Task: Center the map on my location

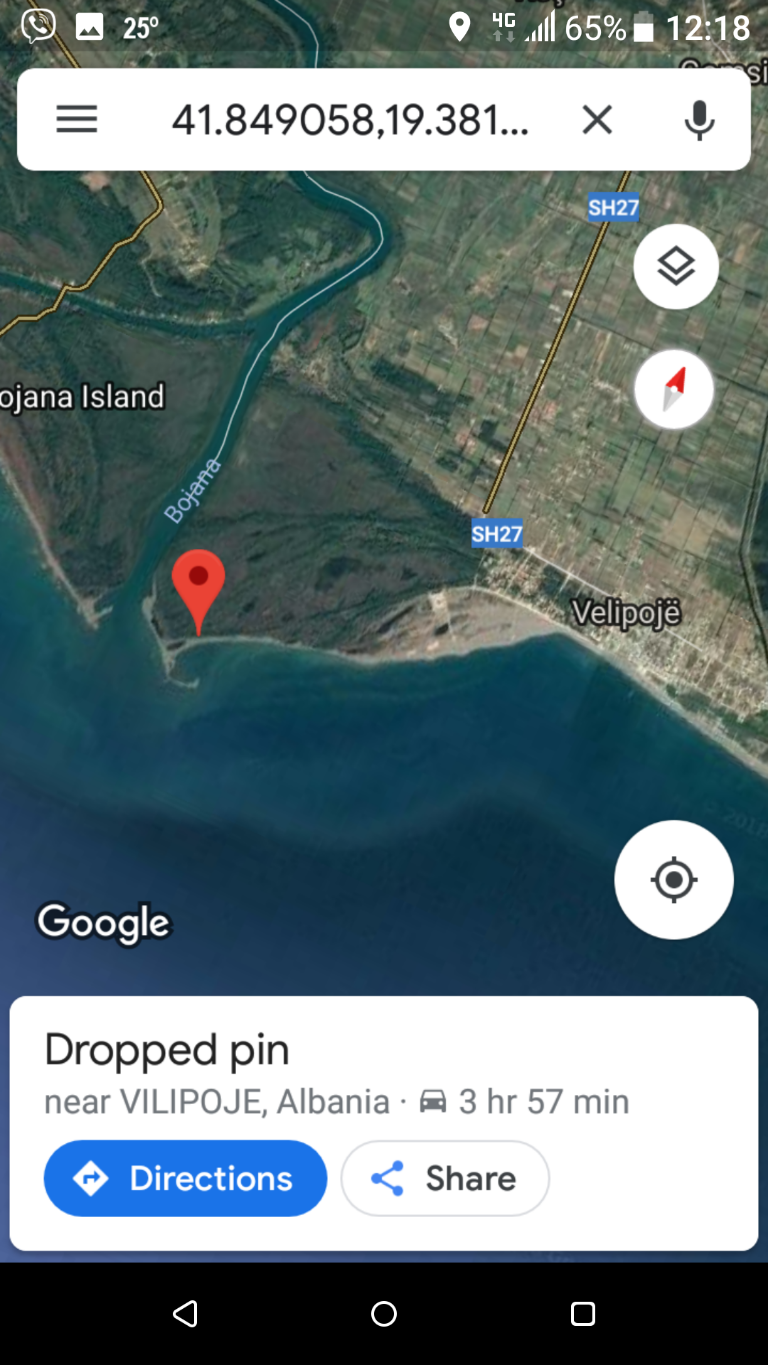Action: tap(674, 880)
